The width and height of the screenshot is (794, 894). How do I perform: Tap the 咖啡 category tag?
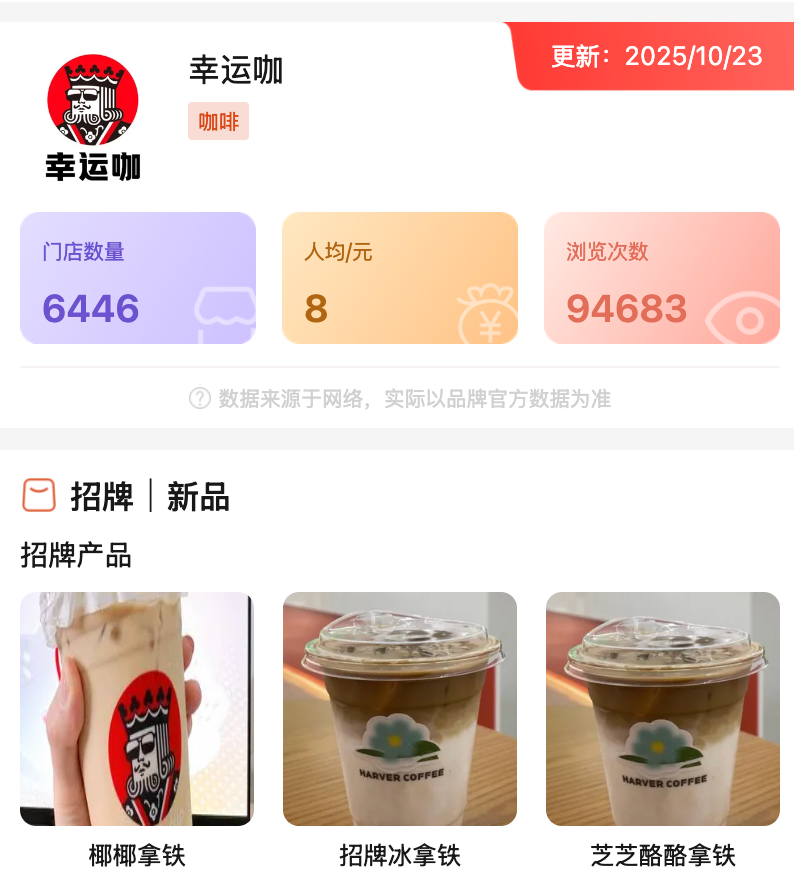coord(218,122)
